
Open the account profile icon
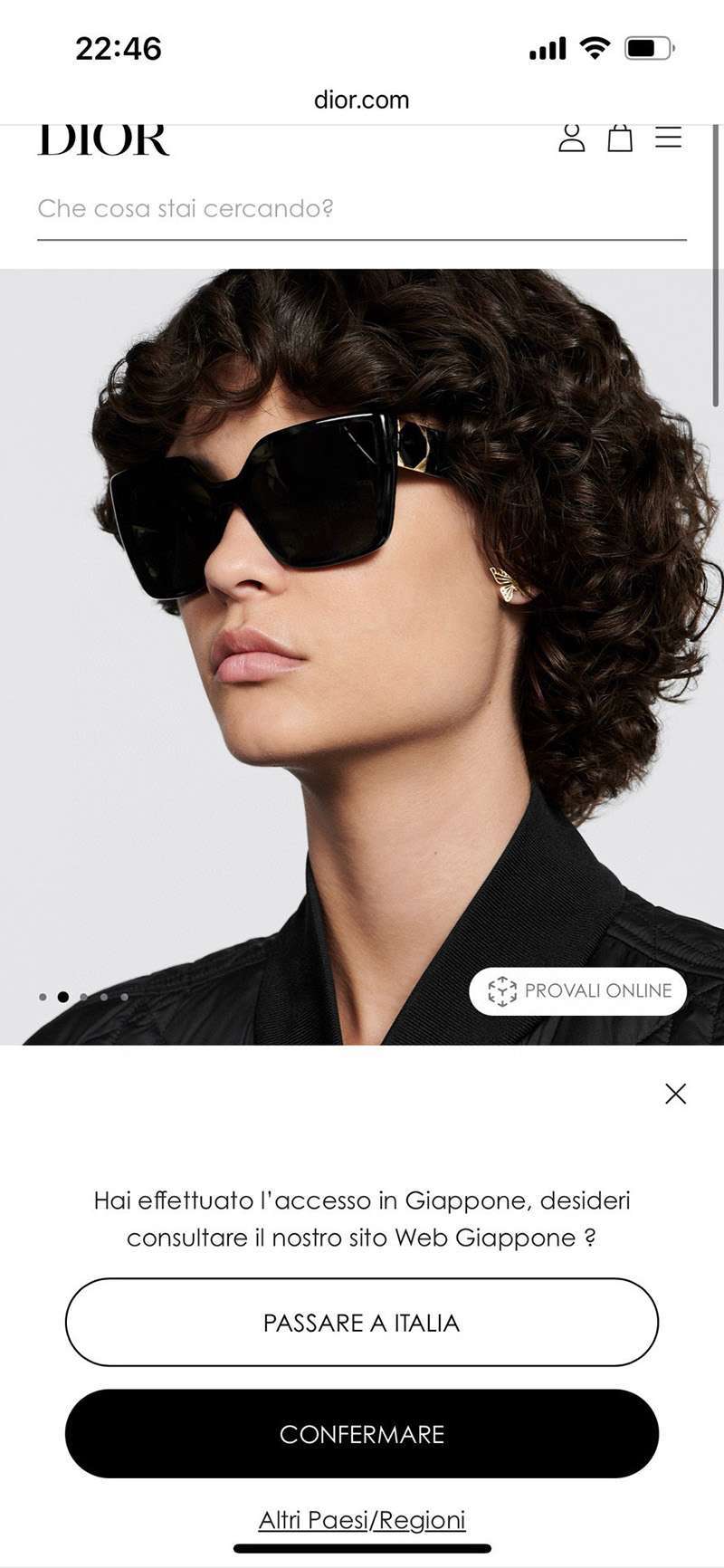pyautogui.click(x=571, y=138)
